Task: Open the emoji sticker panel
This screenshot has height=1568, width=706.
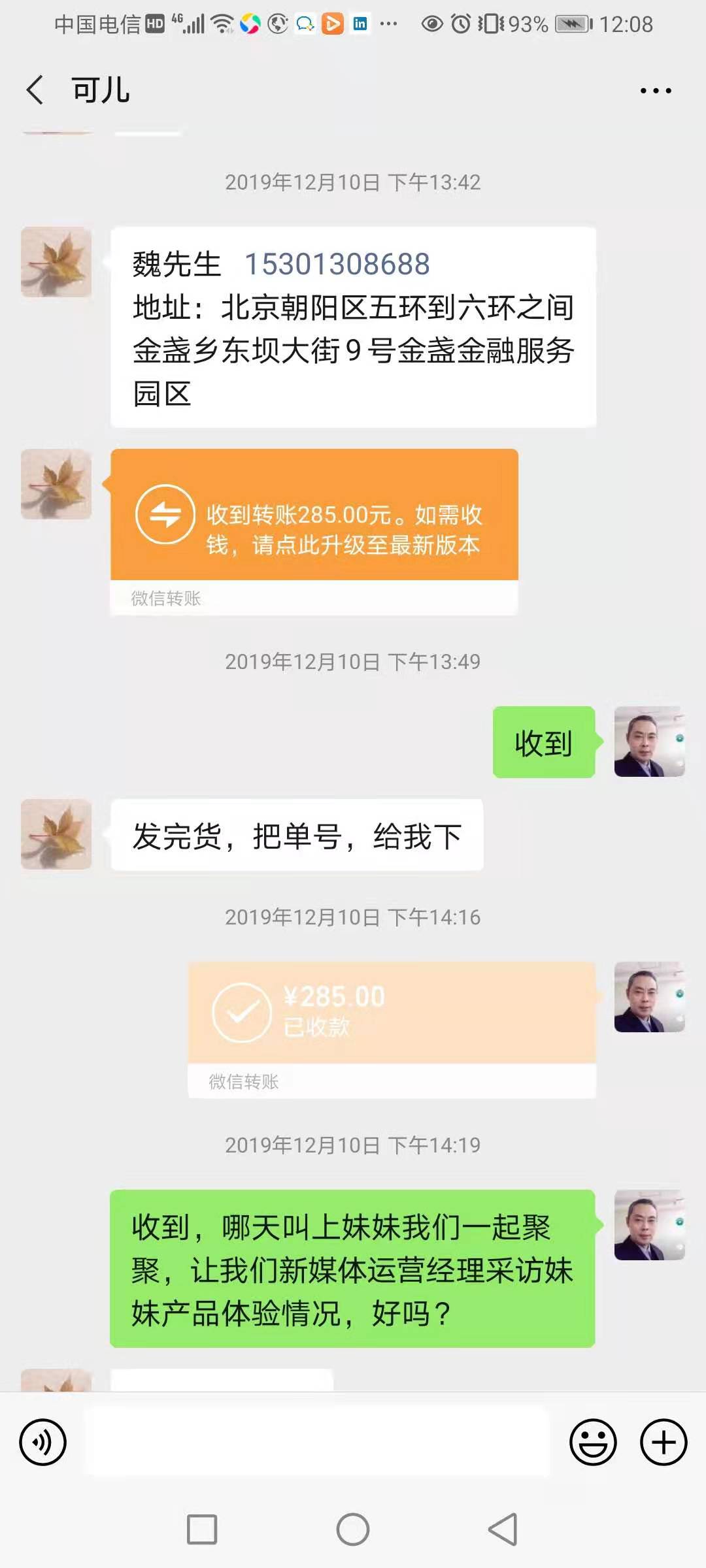Action: (593, 1442)
